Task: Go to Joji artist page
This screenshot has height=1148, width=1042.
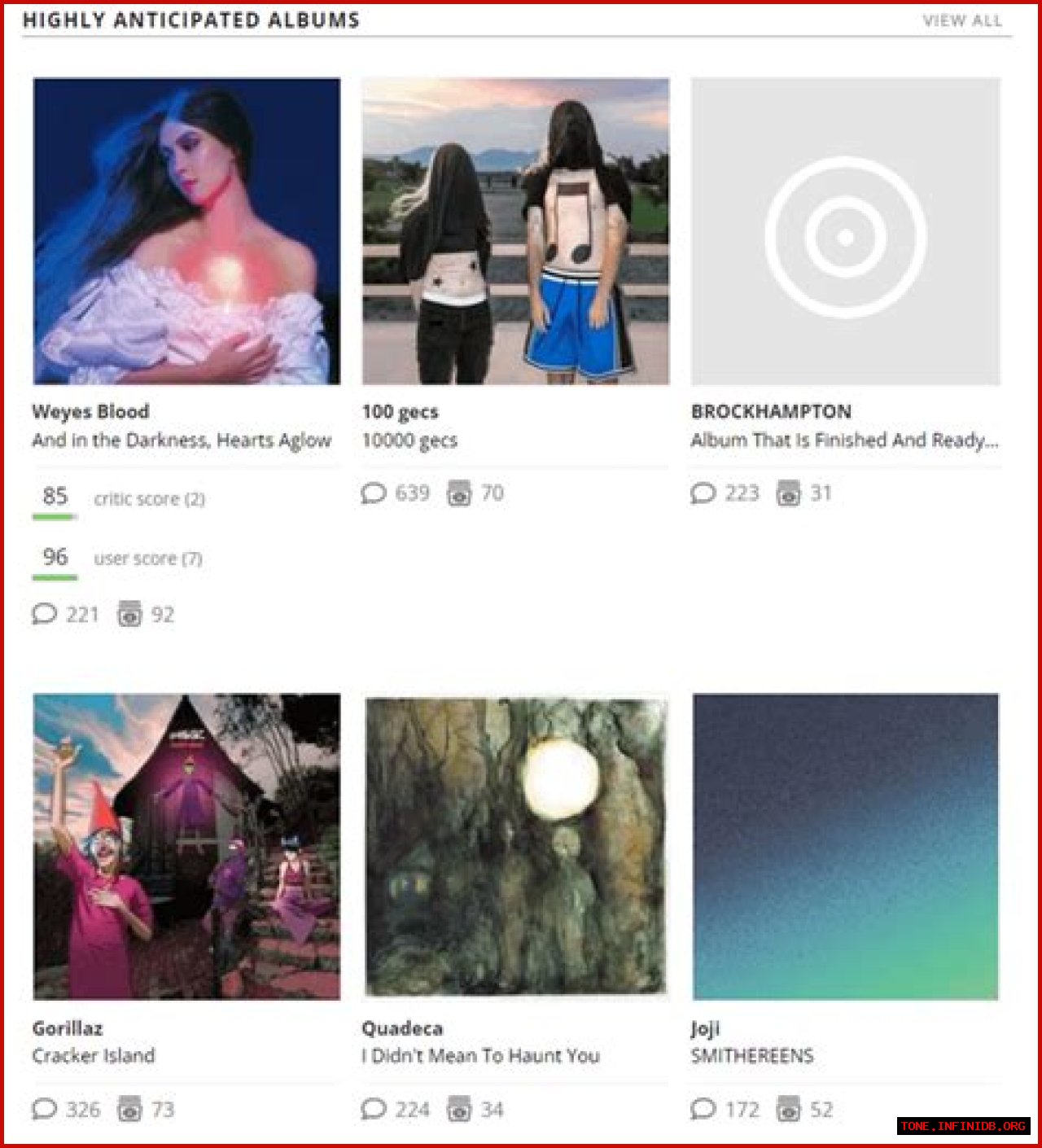Action: [x=705, y=1028]
